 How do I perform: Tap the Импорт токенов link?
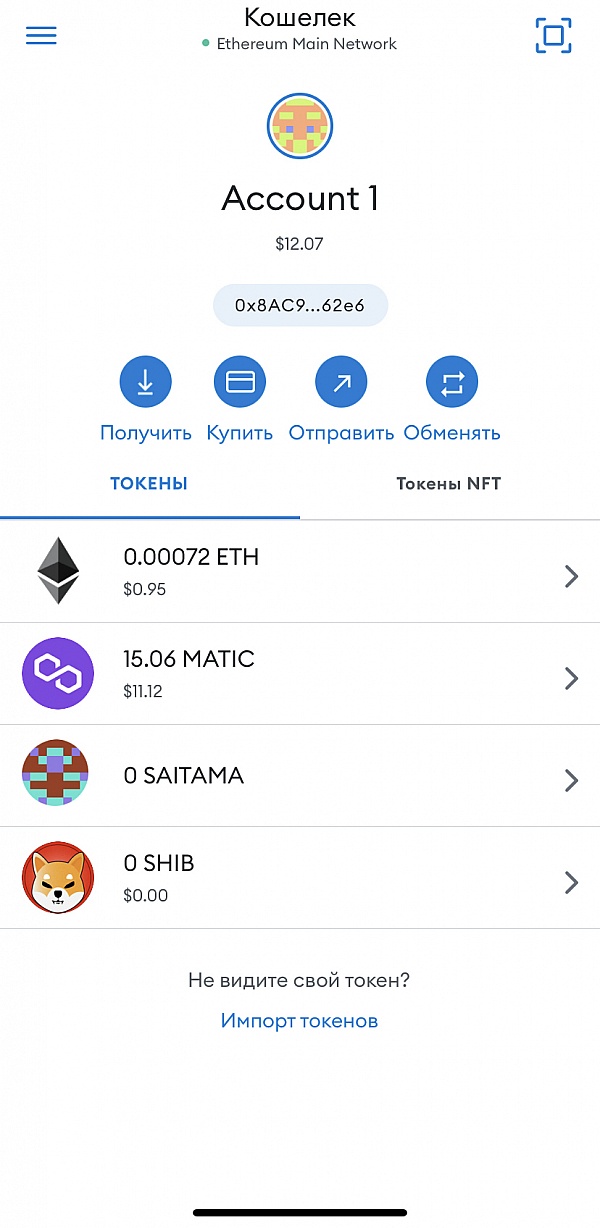click(299, 1021)
